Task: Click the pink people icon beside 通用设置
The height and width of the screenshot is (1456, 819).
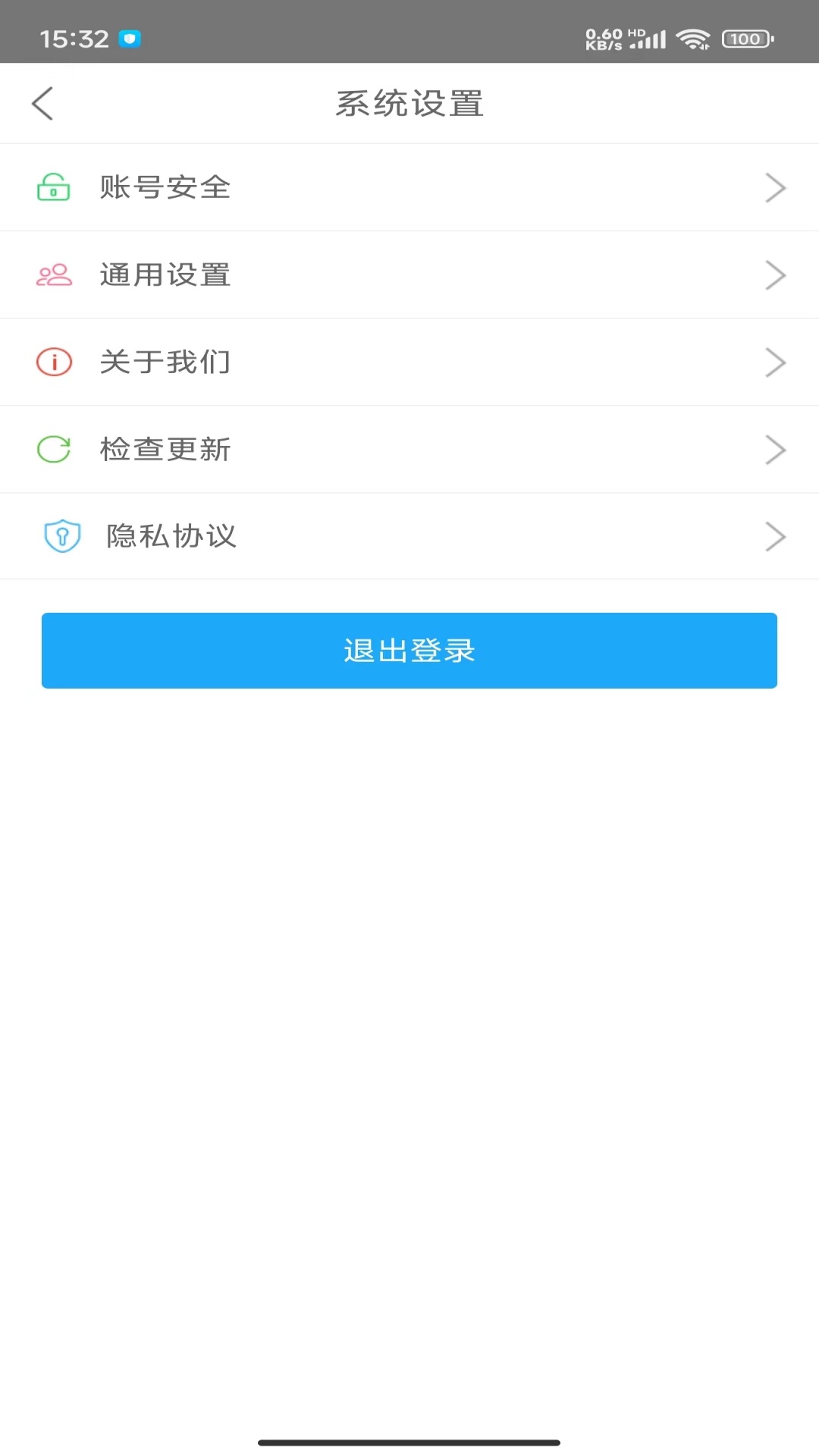Action: click(52, 275)
